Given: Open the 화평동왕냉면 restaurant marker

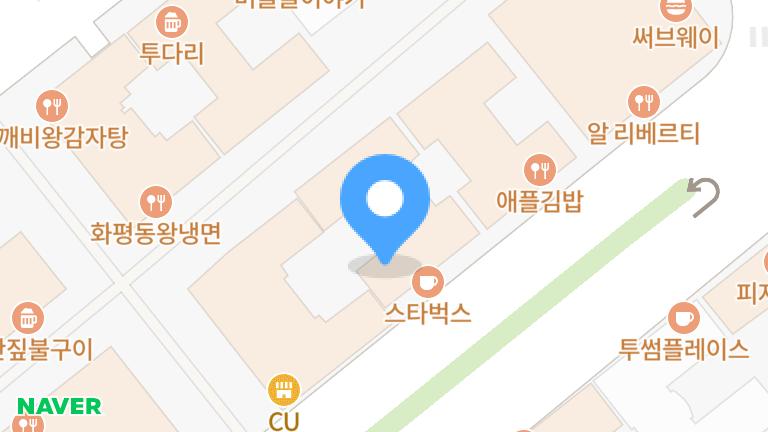Looking at the screenshot, I should tap(155, 202).
